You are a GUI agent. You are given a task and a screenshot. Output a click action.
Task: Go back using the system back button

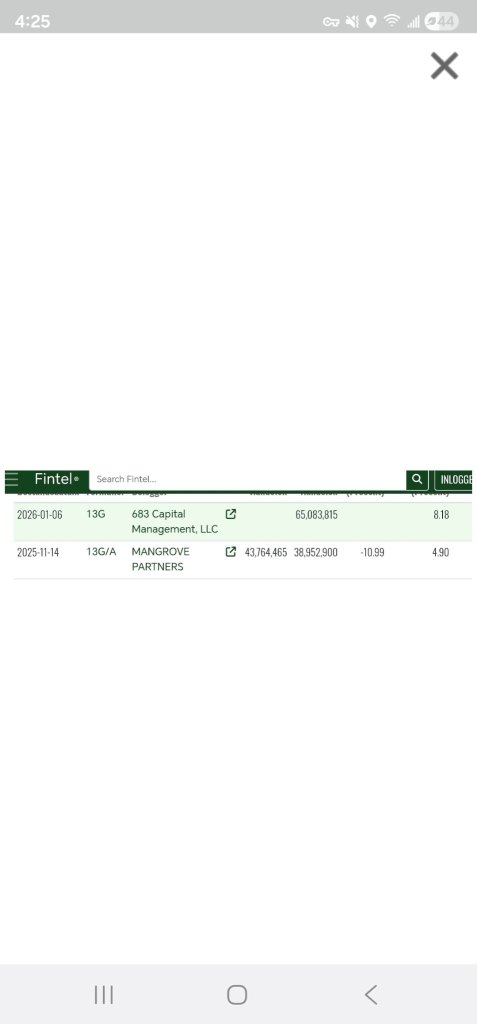[x=370, y=995]
